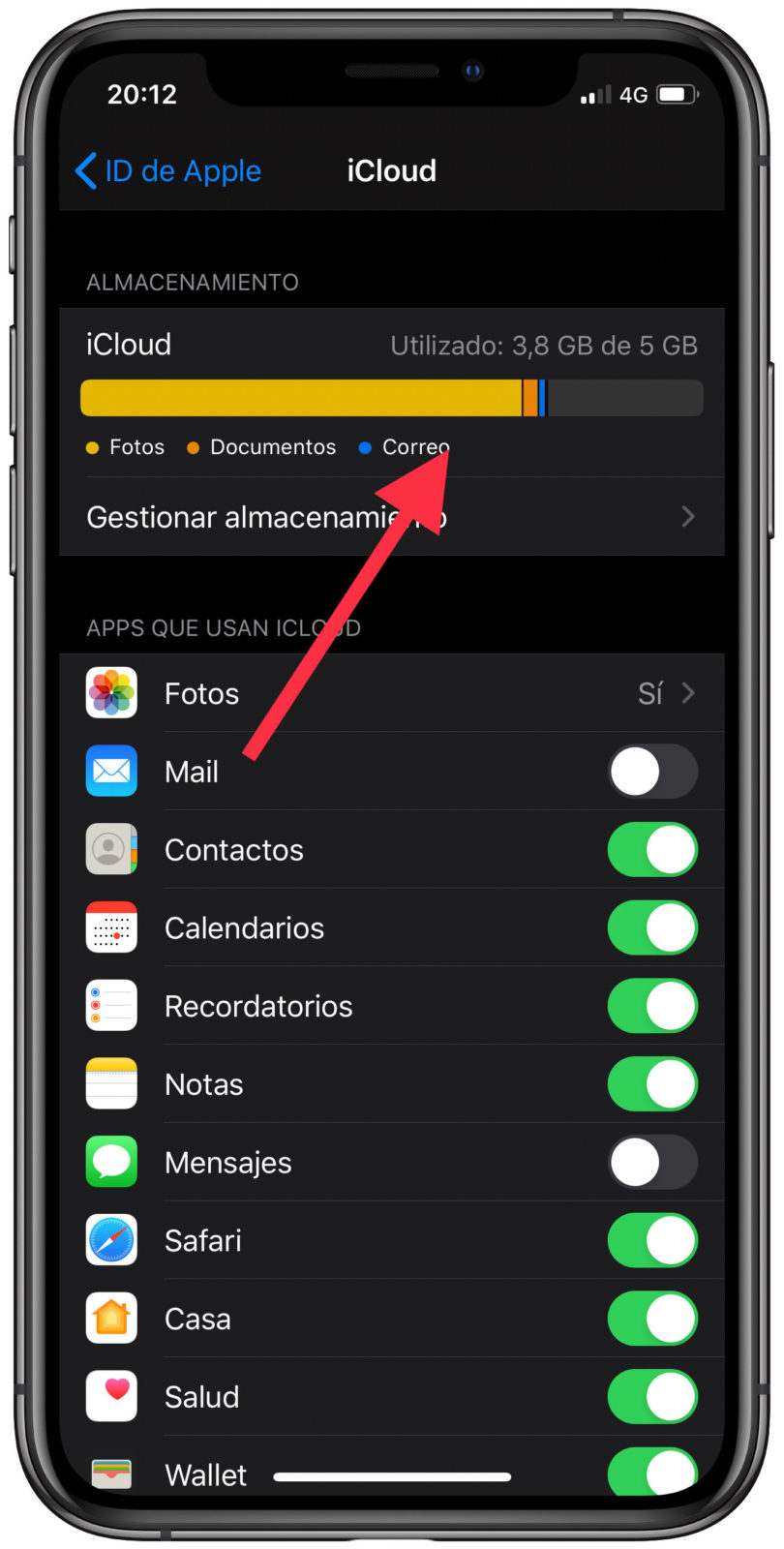The image size is (784, 1549).
Task: Open Gestionar almacenamiento
Action: (391, 517)
